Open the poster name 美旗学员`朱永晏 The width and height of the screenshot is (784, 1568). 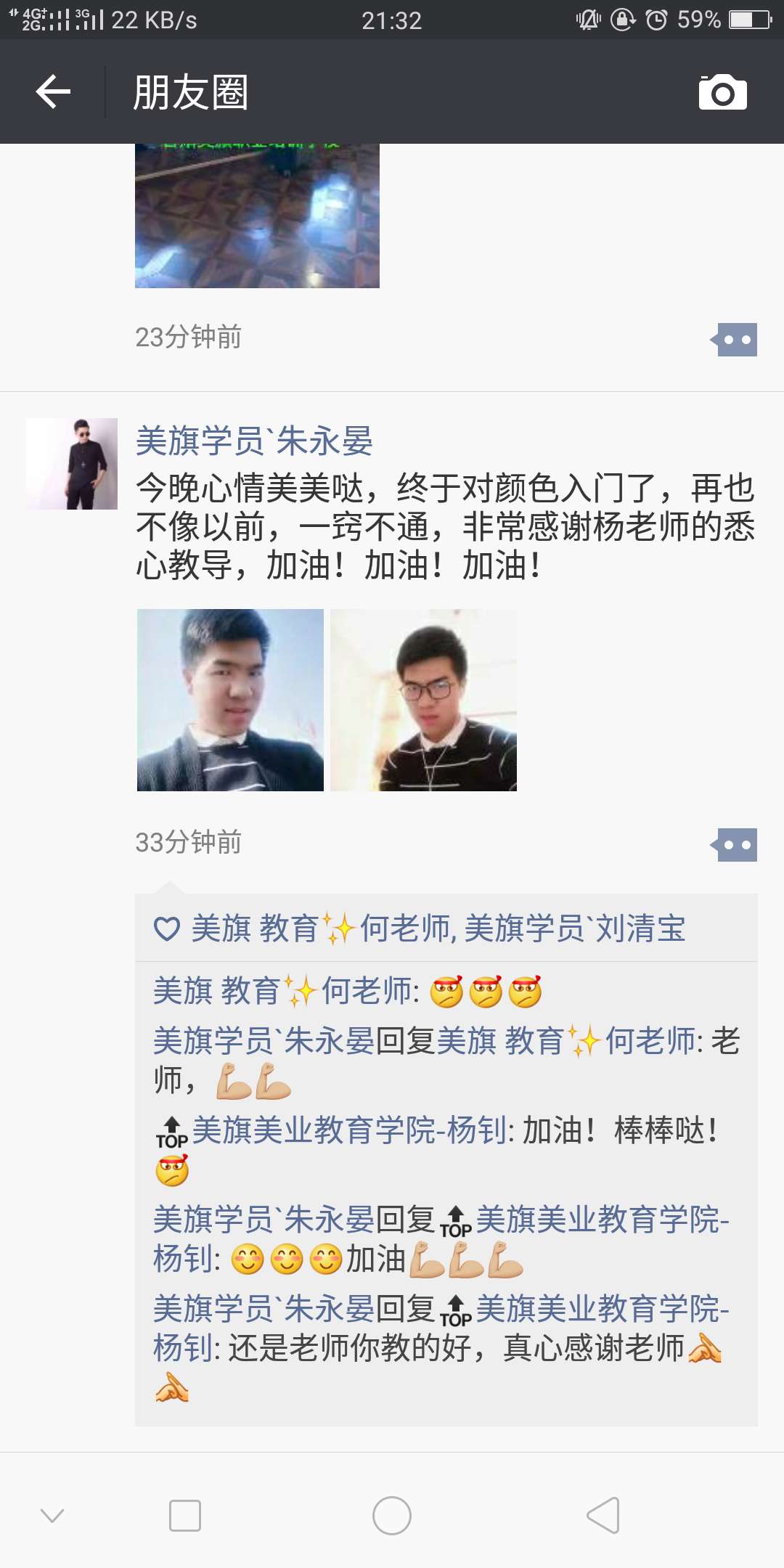click(254, 441)
